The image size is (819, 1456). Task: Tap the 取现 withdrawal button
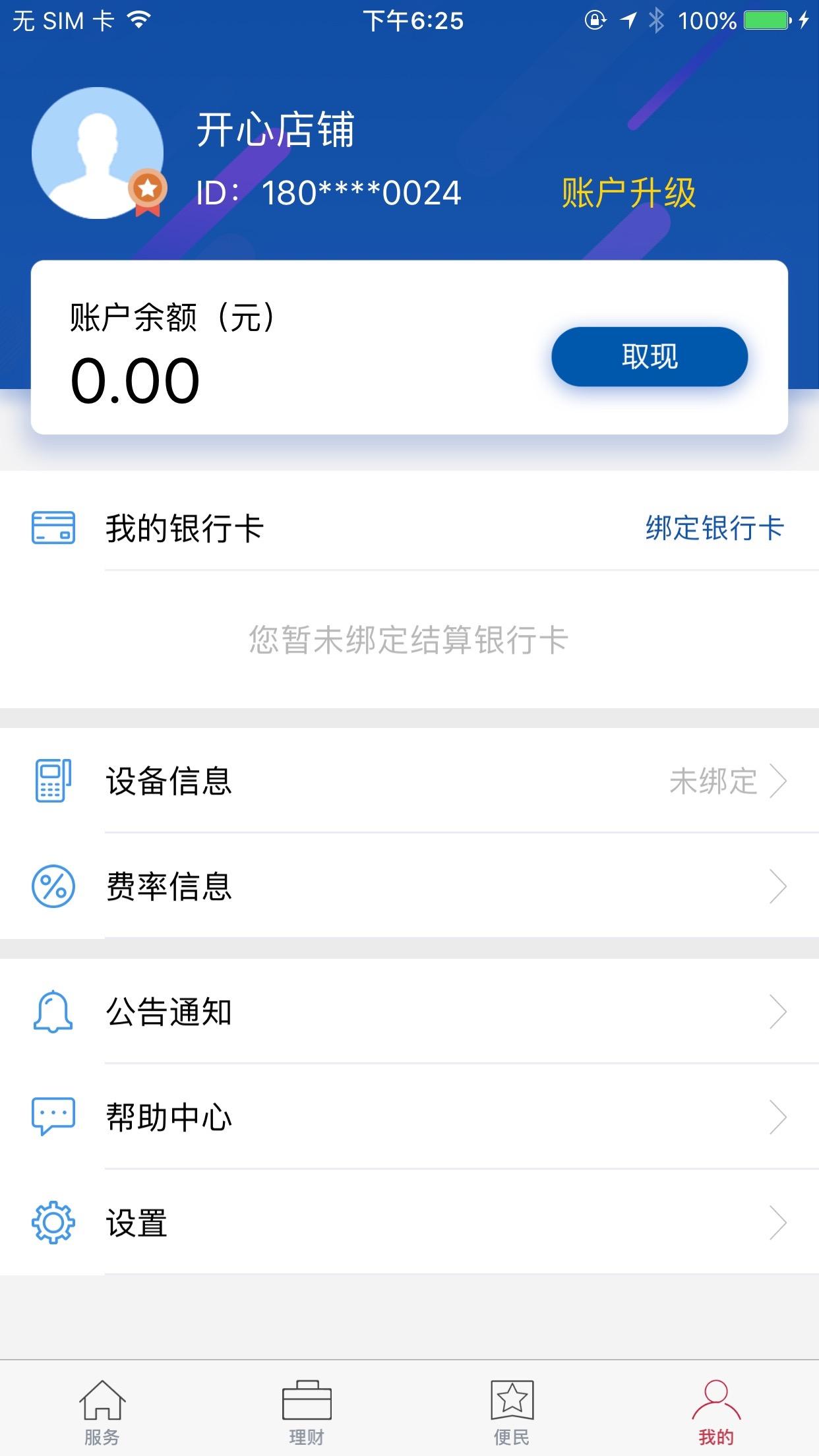(650, 356)
